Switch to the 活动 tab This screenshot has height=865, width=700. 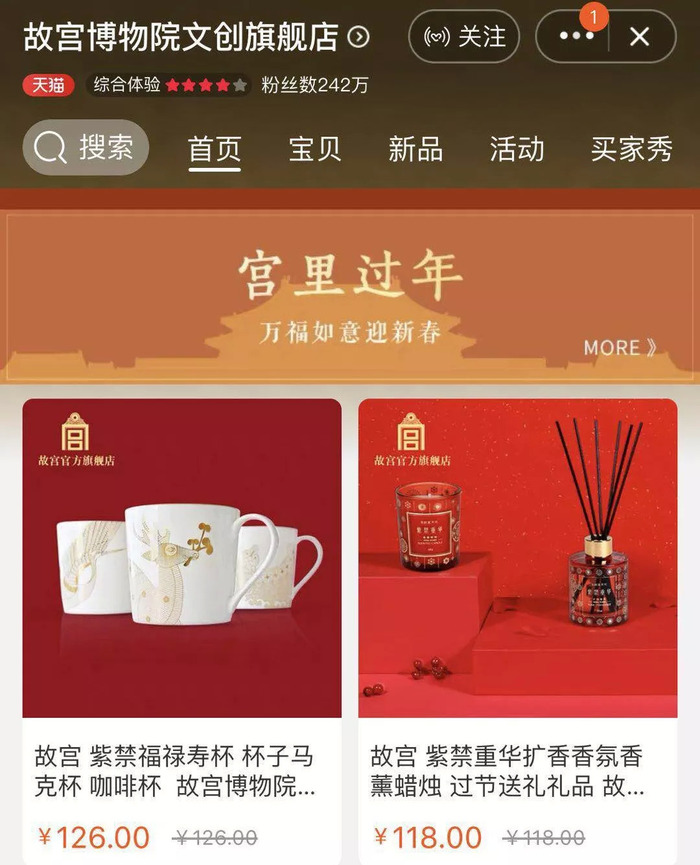517,149
